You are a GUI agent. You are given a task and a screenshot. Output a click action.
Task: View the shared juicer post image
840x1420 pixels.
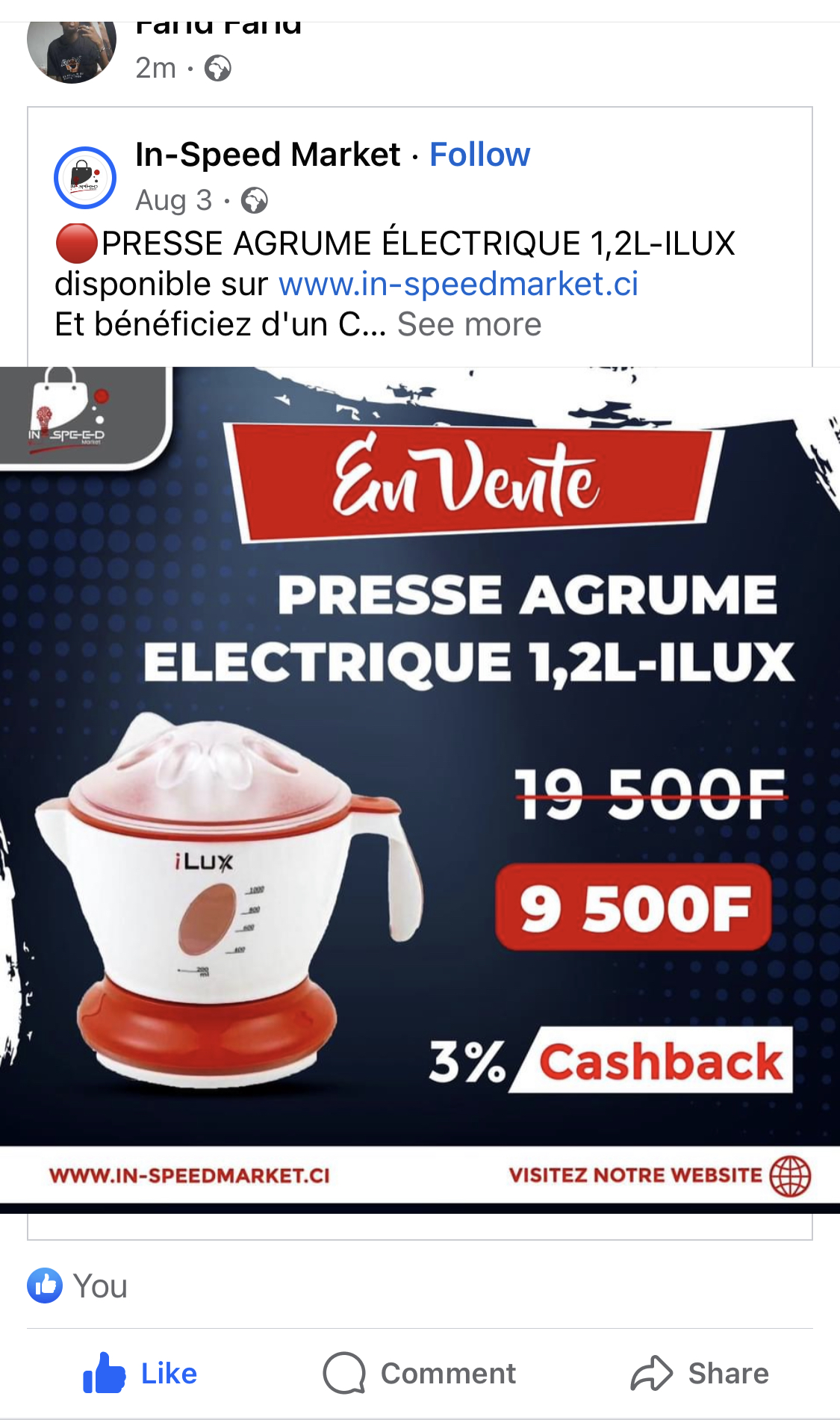click(420, 784)
